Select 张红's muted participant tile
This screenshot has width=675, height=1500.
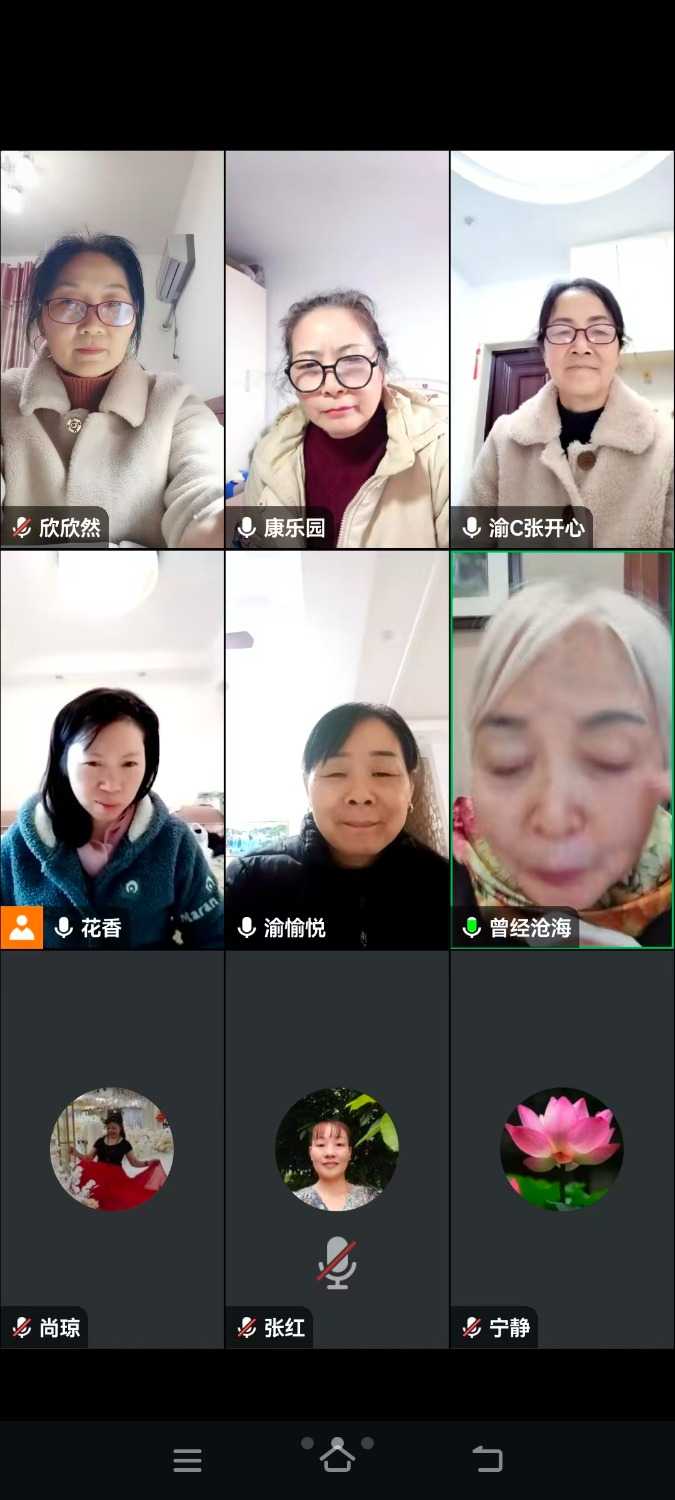coord(337,1149)
